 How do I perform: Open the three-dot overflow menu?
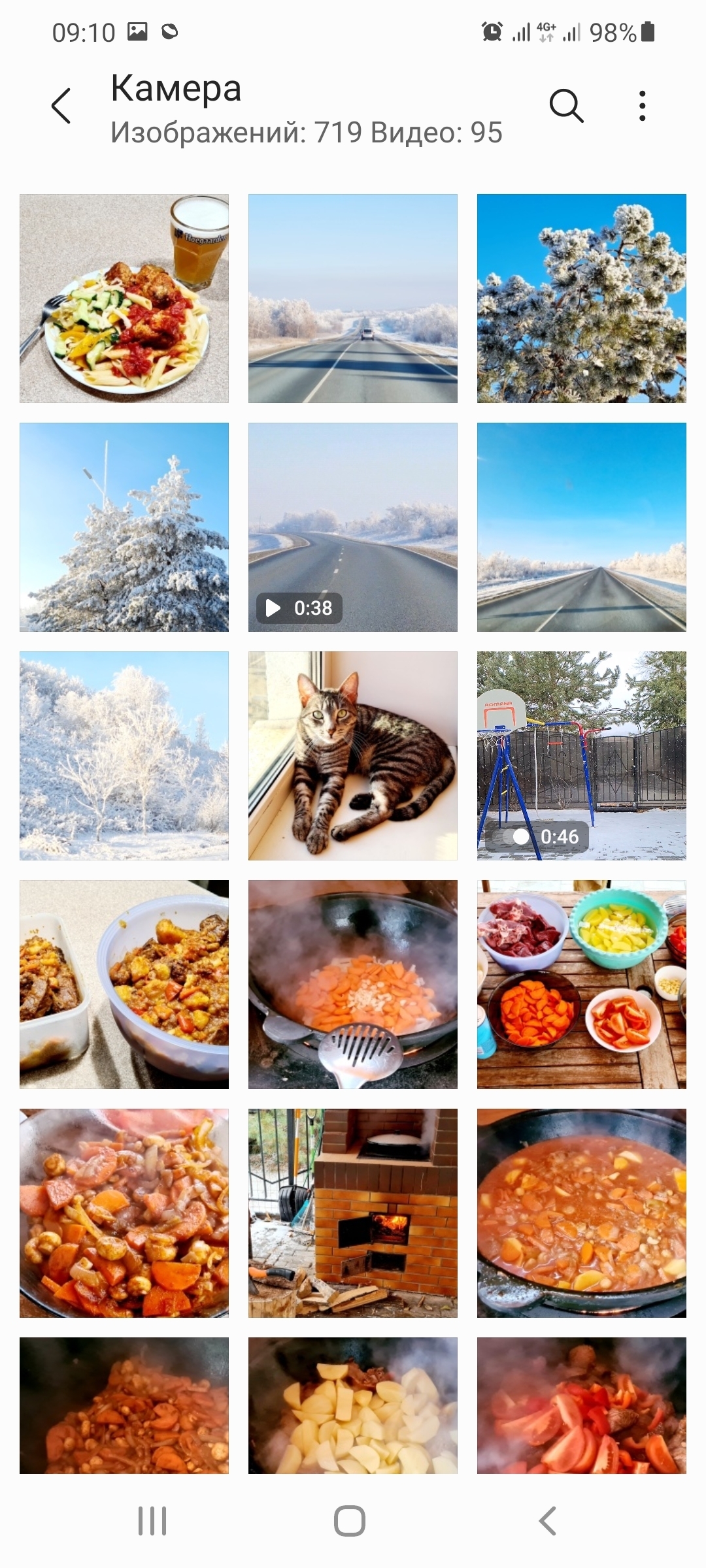point(643,106)
